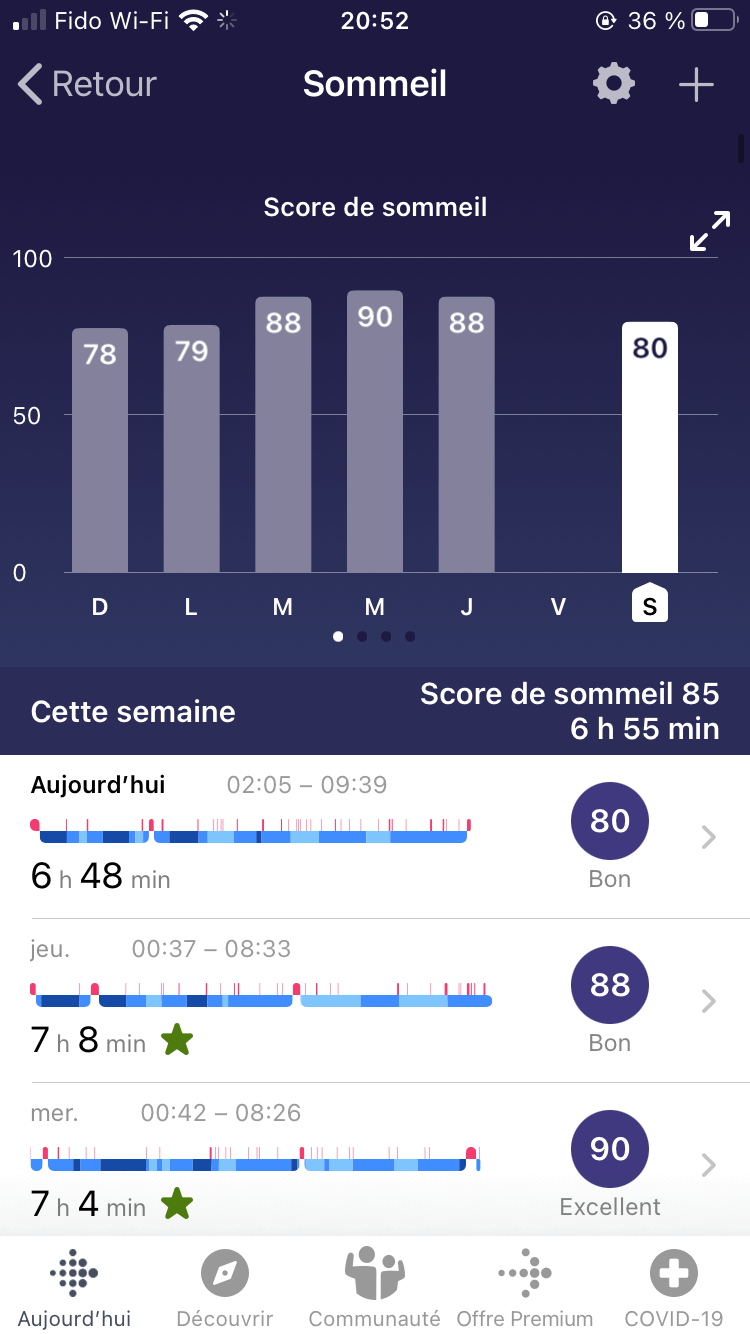Select the Monday bar showing score 79
Image resolution: width=750 pixels, height=1334 pixels.
191,449
